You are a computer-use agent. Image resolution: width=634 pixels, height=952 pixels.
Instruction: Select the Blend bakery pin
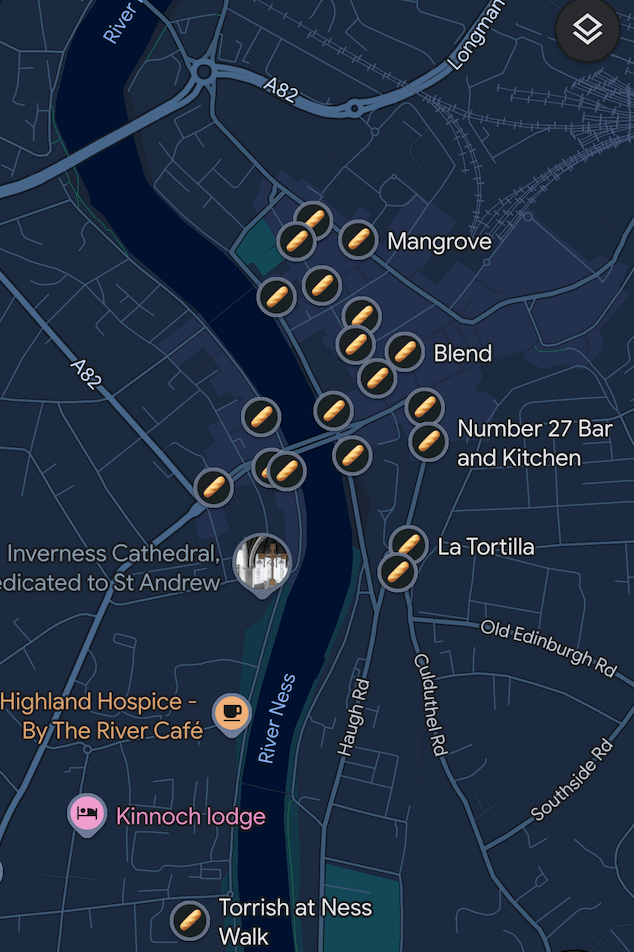click(x=404, y=352)
